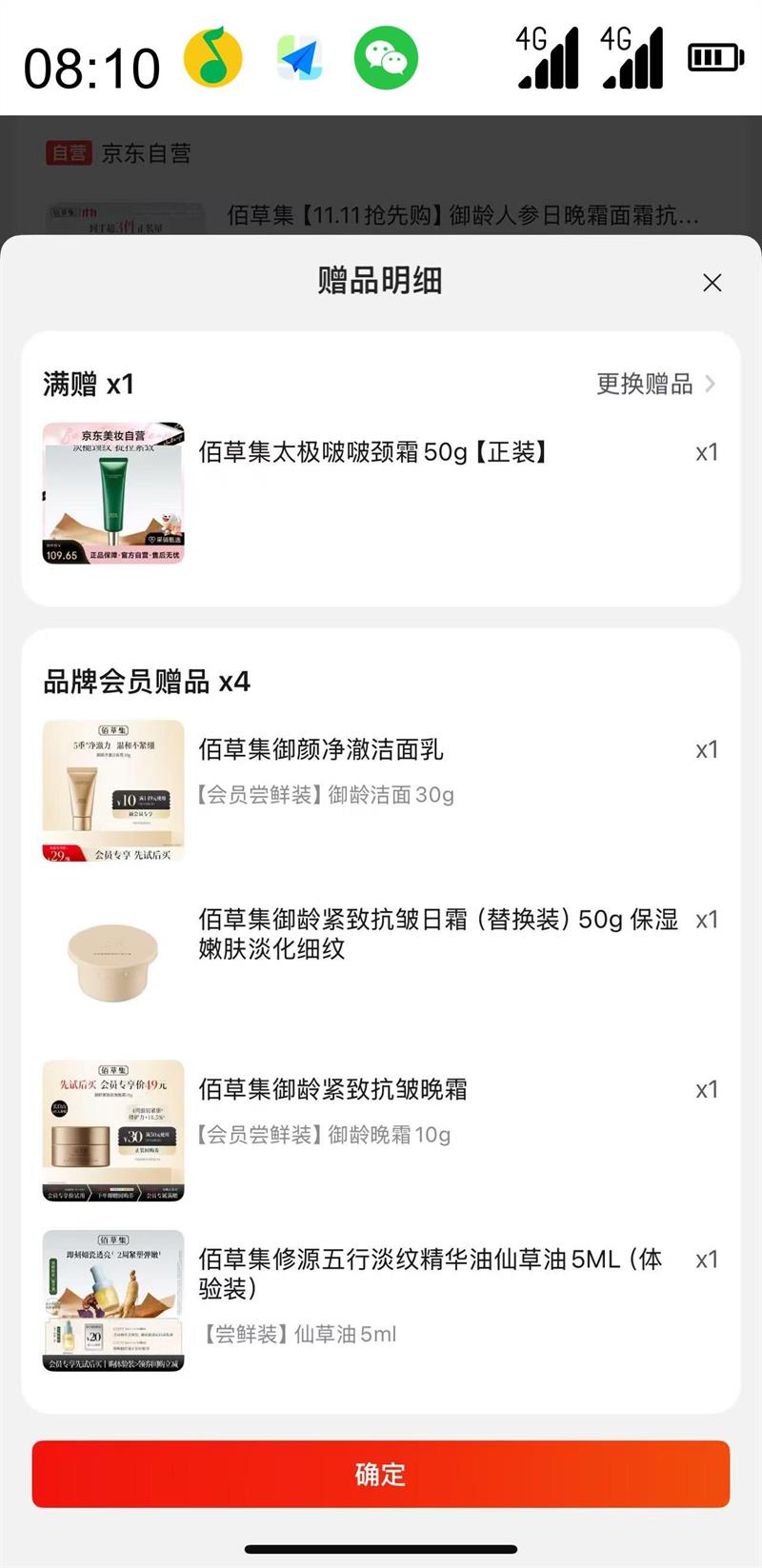
Task: Open 更换赠品 to change the gift
Action: pyautogui.click(x=655, y=384)
